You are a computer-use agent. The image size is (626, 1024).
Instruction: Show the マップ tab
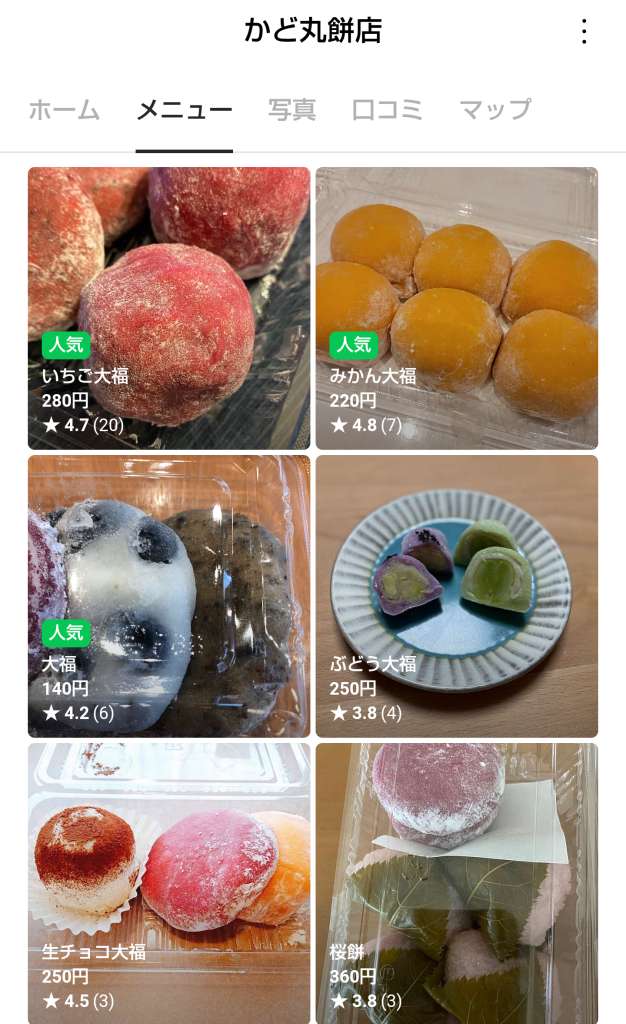tap(495, 110)
